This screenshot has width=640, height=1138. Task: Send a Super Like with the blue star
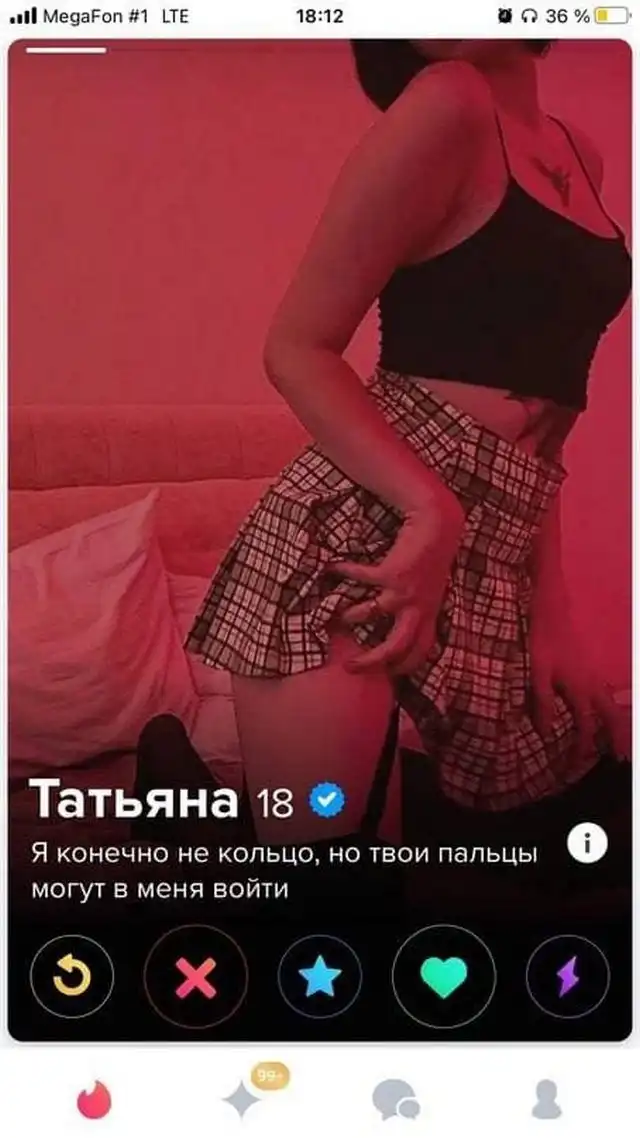click(320, 976)
